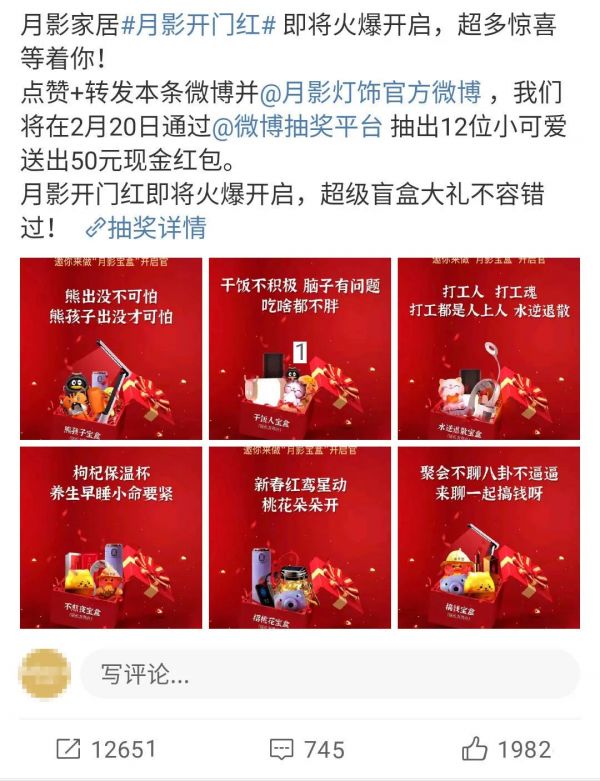Viewport: 600px width, 781px height.
Task: View the 枸杞保温杯 image
Action: [x=110, y=538]
